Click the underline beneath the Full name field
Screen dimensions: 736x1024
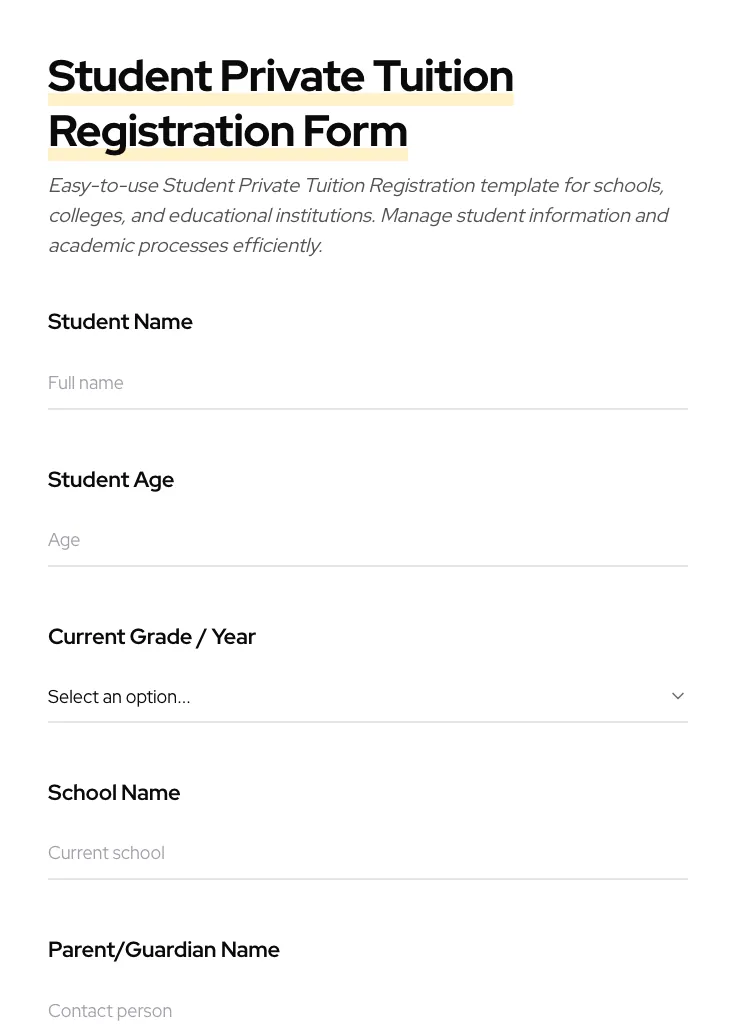click(368, 409)
